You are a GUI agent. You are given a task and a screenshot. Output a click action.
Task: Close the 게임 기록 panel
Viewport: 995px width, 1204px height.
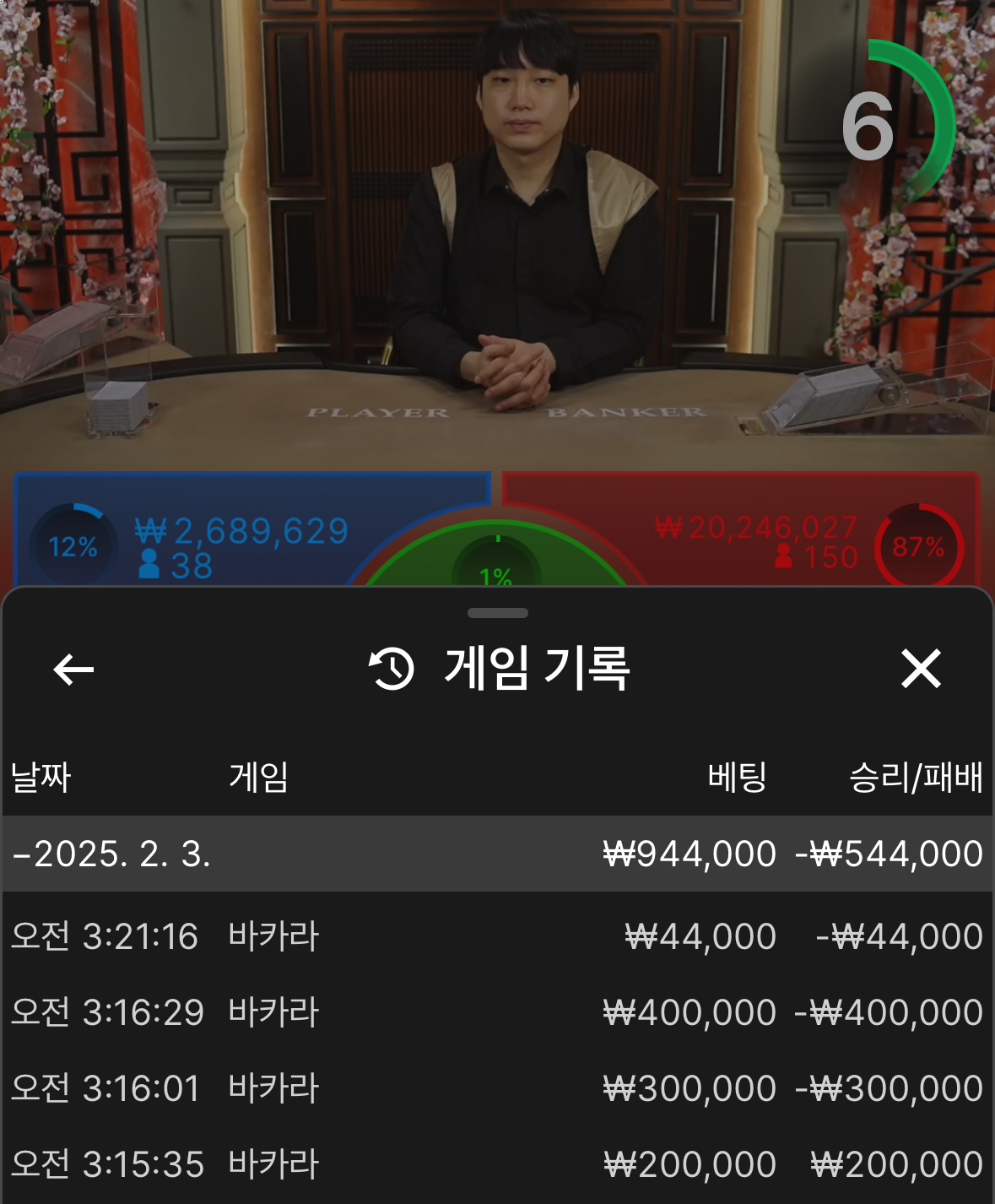point(920,670)
